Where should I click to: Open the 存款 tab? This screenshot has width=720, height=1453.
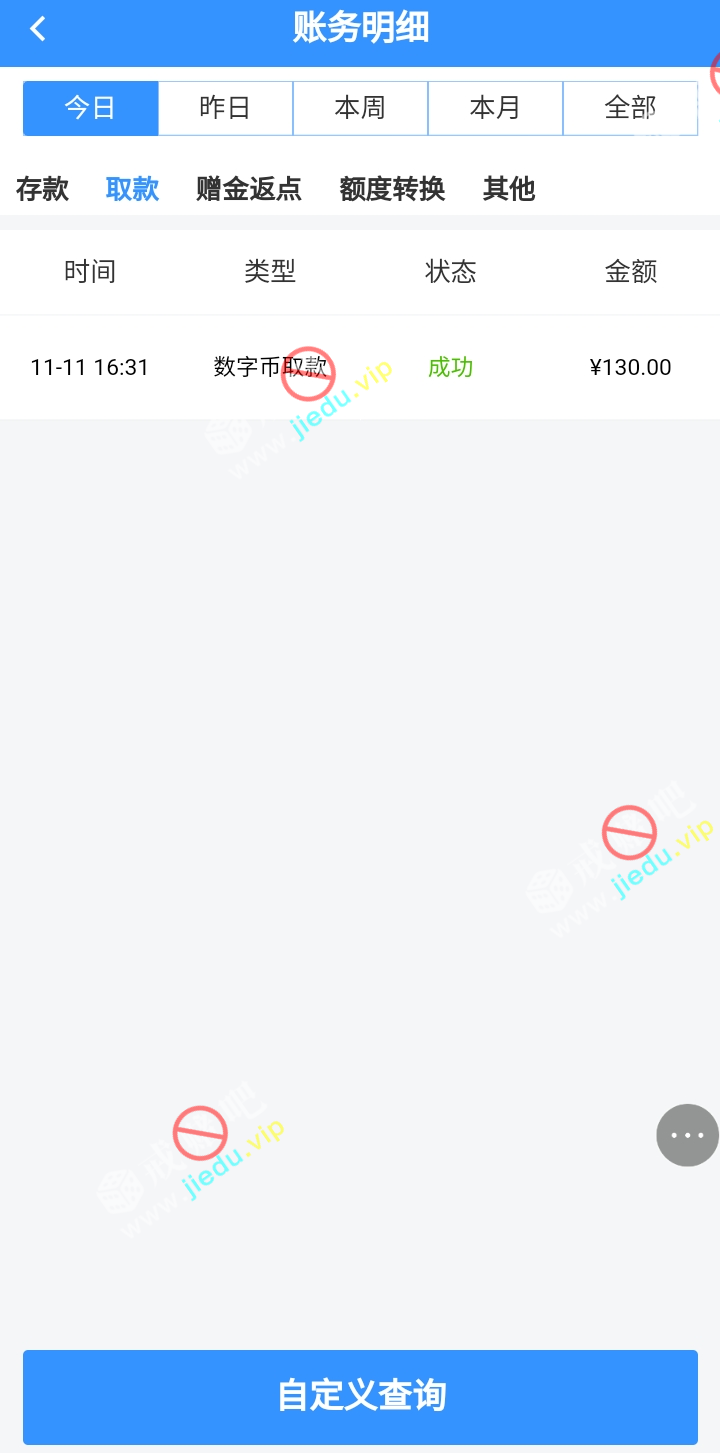point(42,189)
